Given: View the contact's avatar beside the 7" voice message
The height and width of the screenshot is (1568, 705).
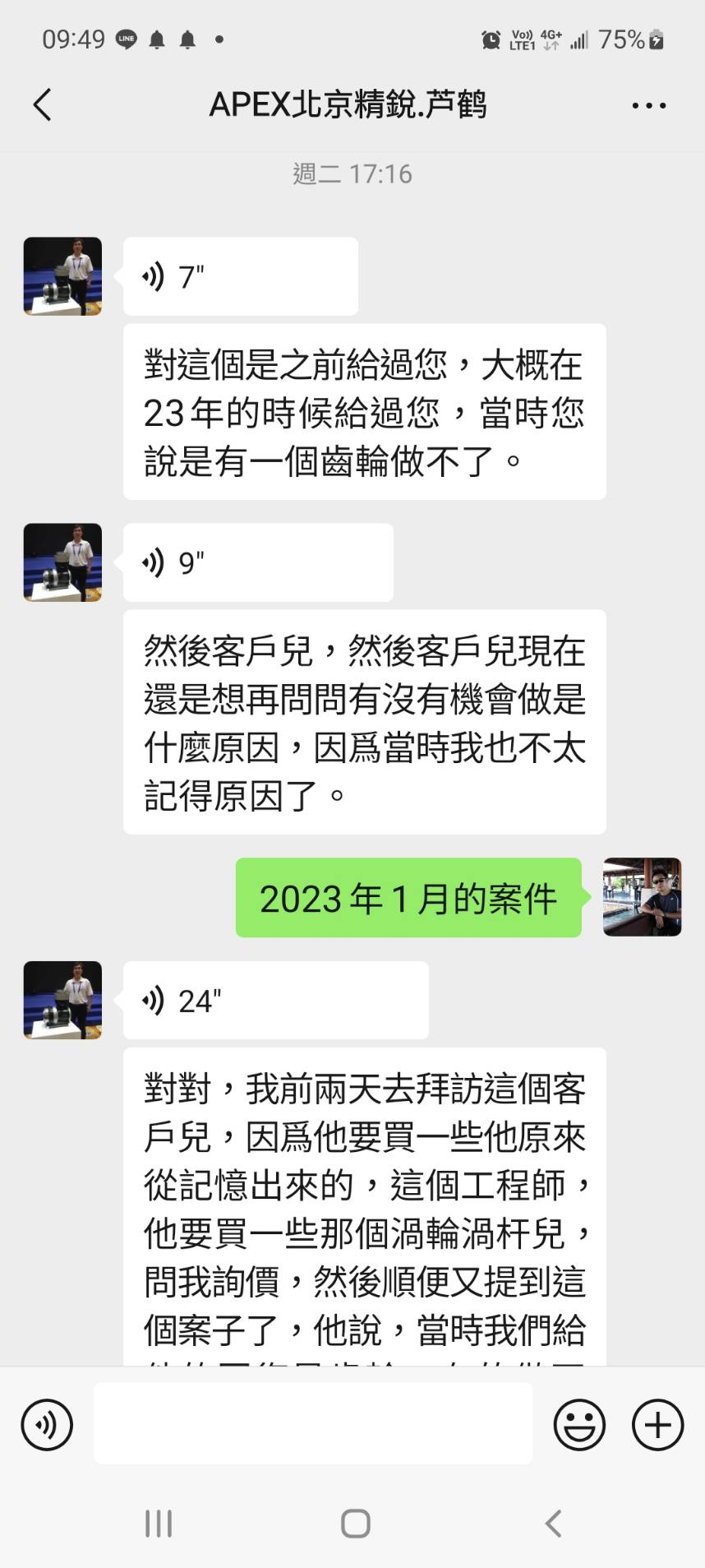Looking at the screenshot, I should pos(63,276).
